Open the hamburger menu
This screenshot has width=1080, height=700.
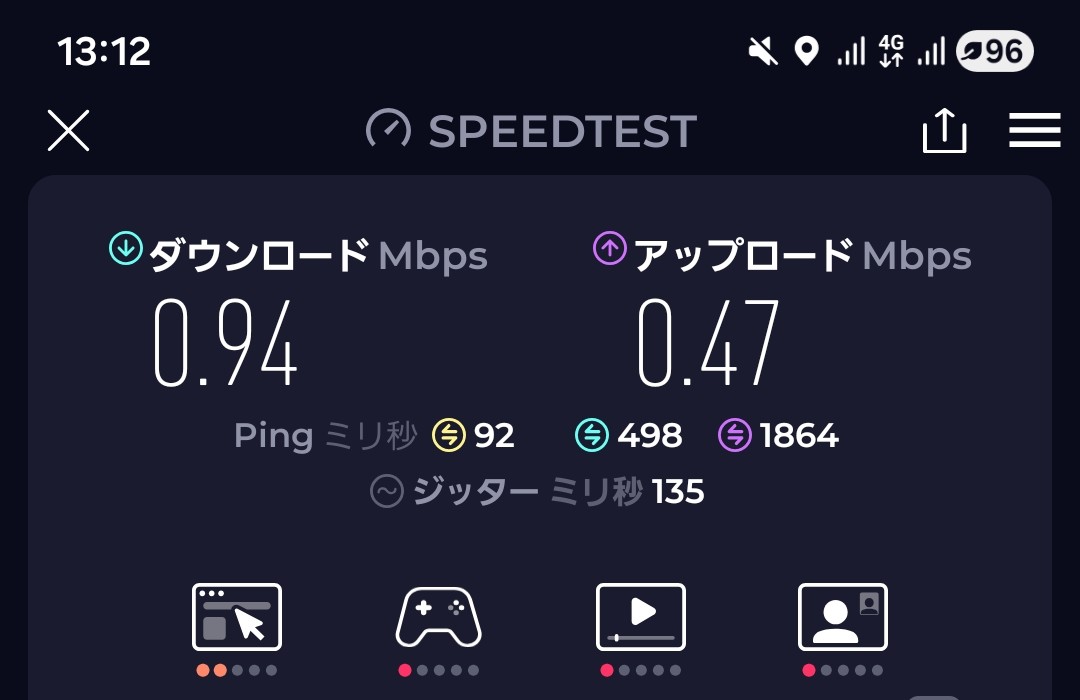pos(1034,131)
